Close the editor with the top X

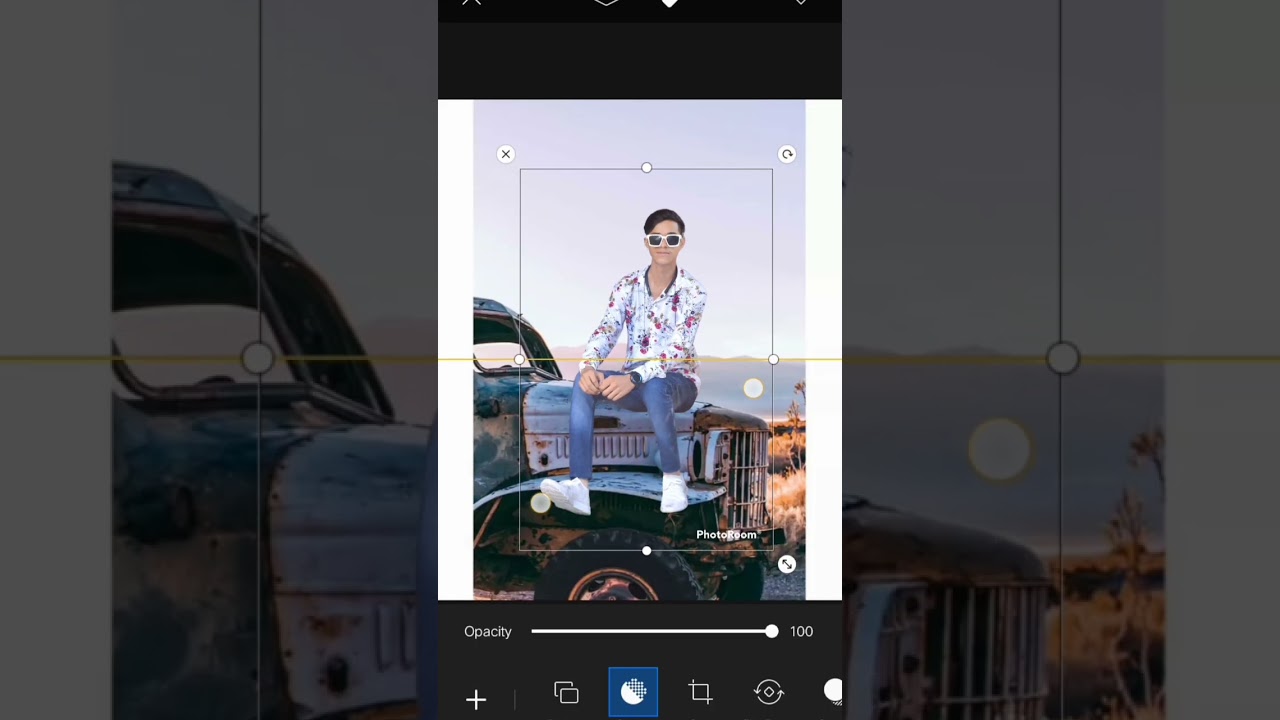pyautogui.click(x=471, y=3)
